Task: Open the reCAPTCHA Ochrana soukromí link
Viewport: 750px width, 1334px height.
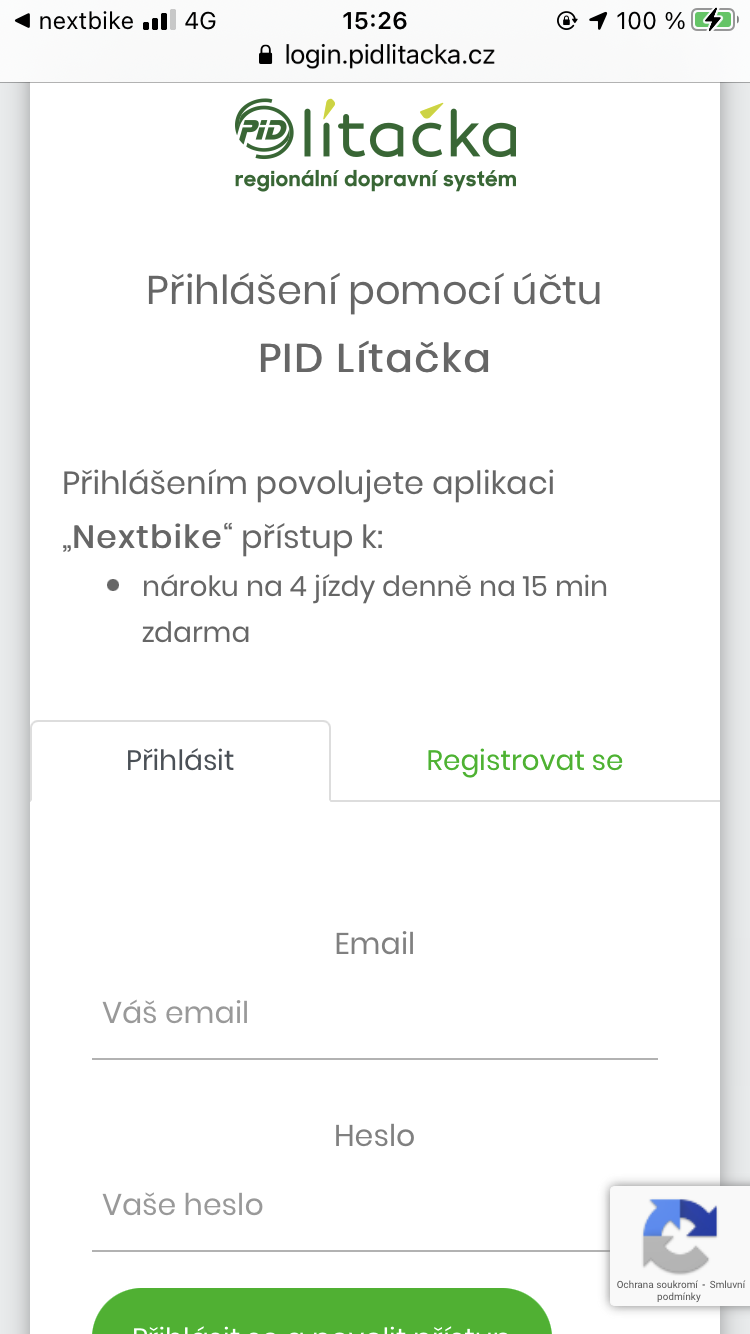Action: [x=657, y=1284]
